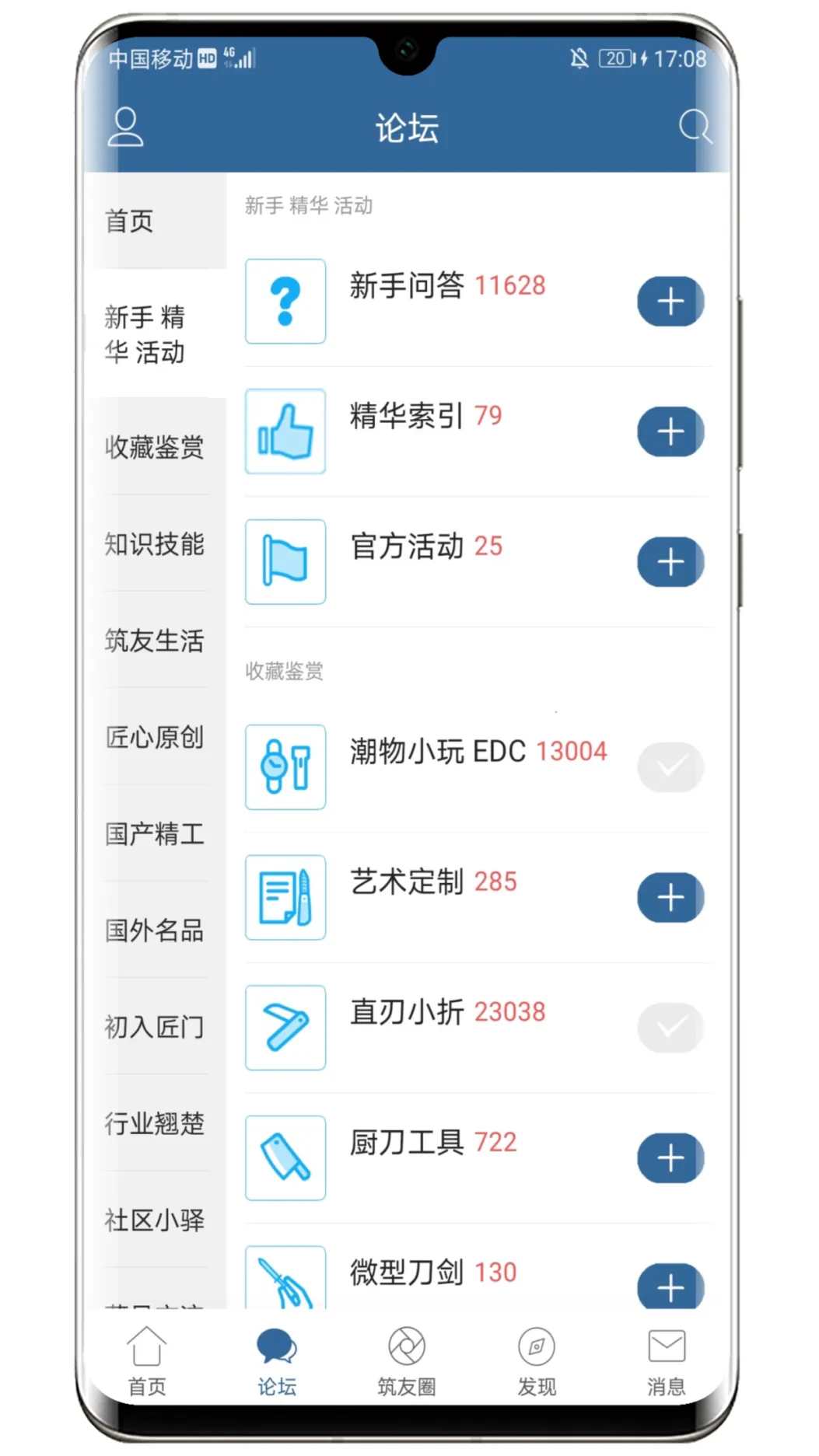The width and height of the screenshot is (819, 1456).
Task: Select the flag icon for 官方活动
Action: (285, 561)
